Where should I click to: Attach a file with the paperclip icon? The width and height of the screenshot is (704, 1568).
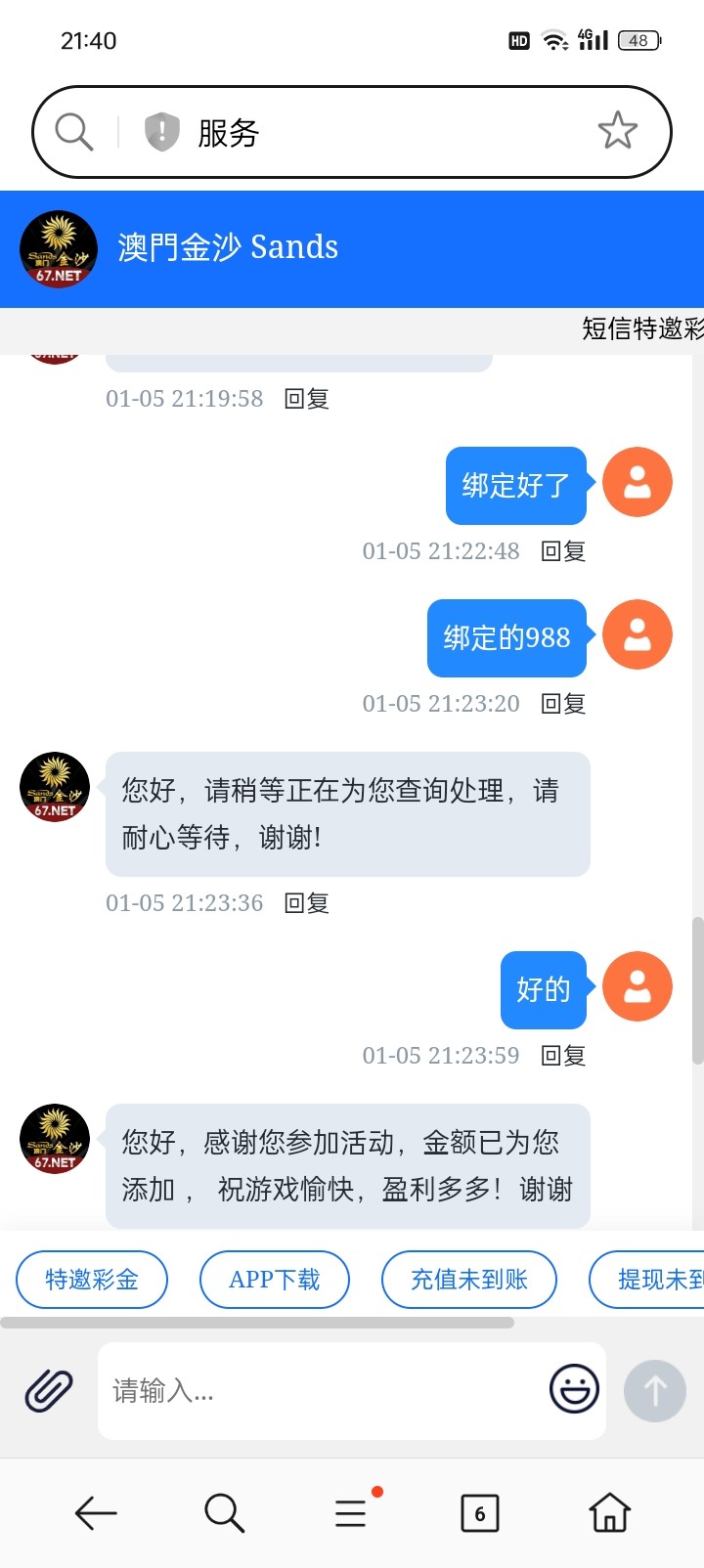point(49,1389)
